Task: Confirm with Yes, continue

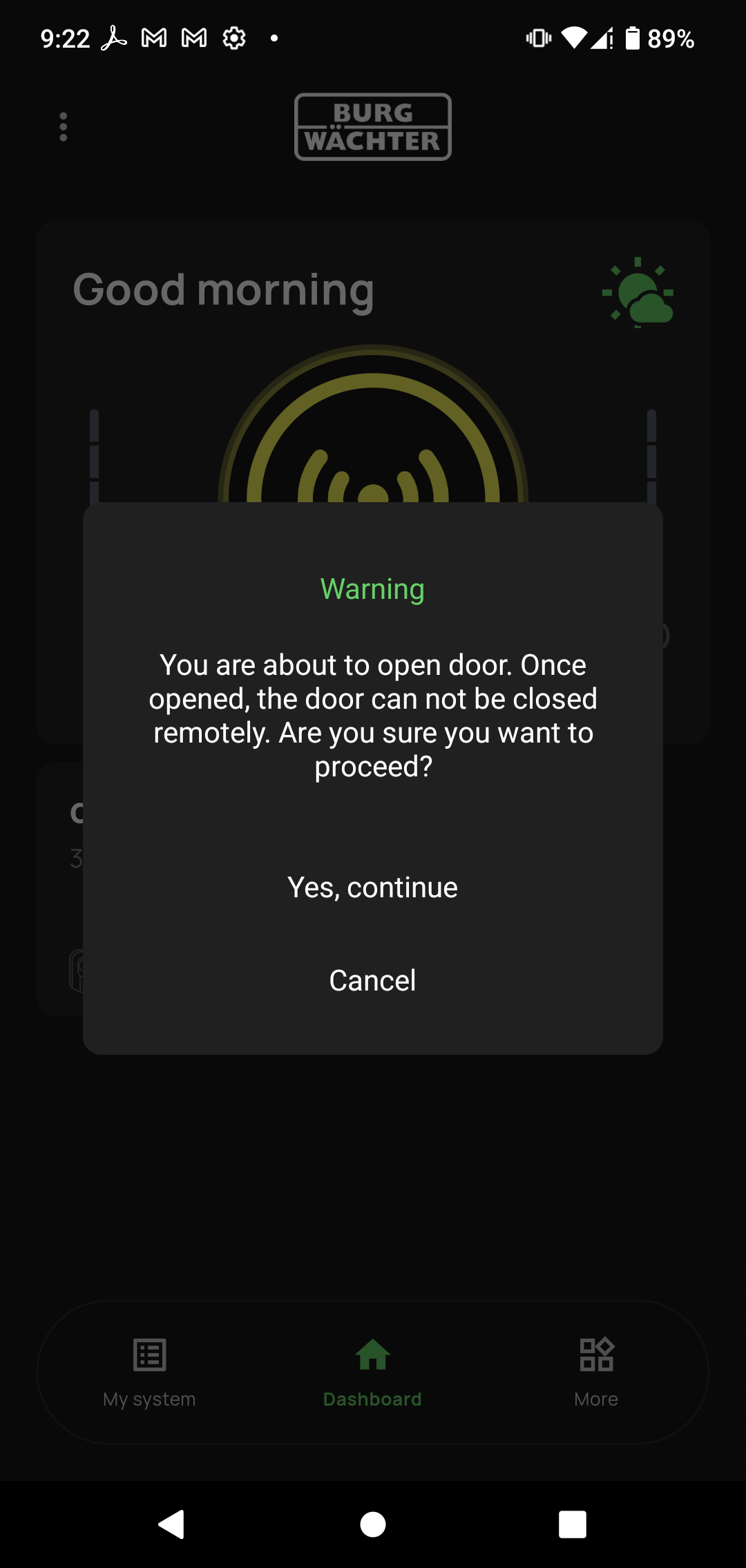Action: (372, 888)
